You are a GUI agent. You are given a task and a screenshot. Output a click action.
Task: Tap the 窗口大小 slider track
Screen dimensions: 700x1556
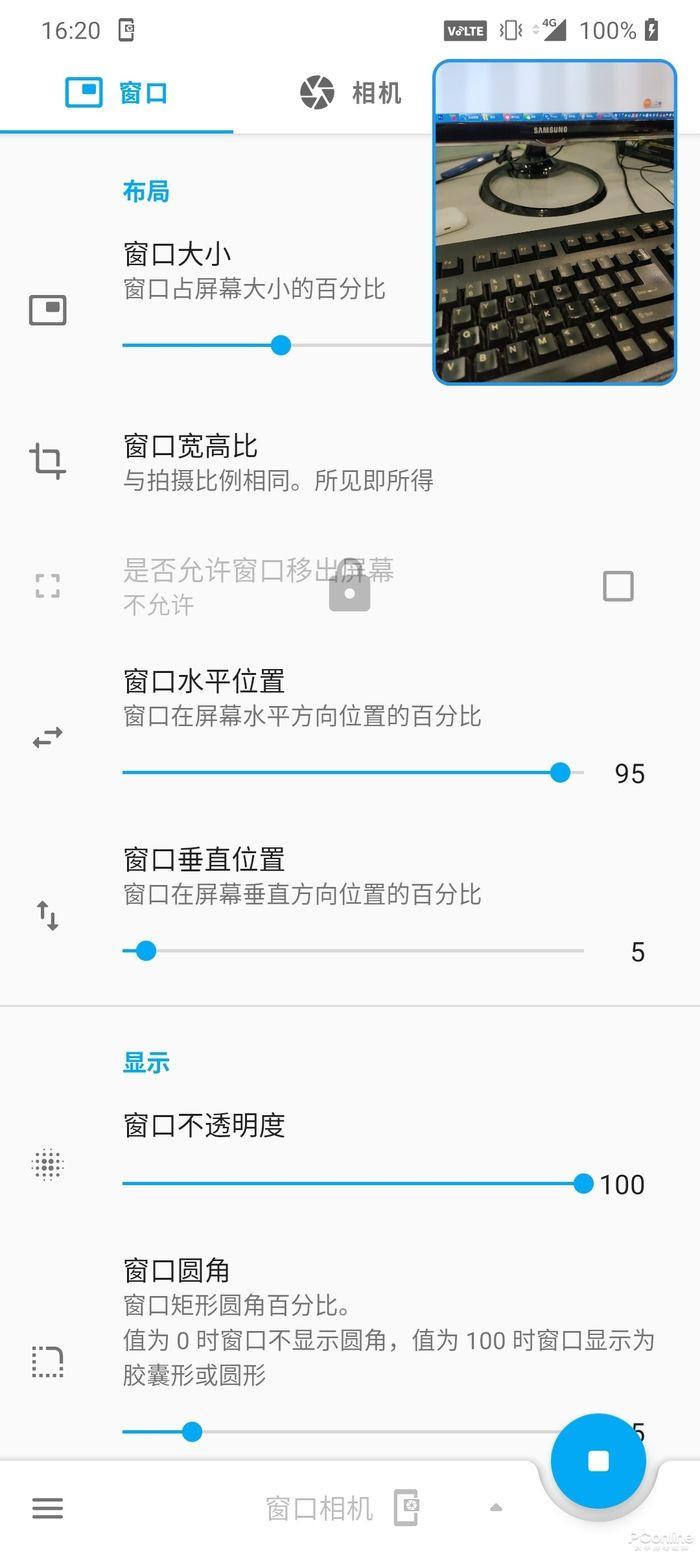[x=277, y=345]
